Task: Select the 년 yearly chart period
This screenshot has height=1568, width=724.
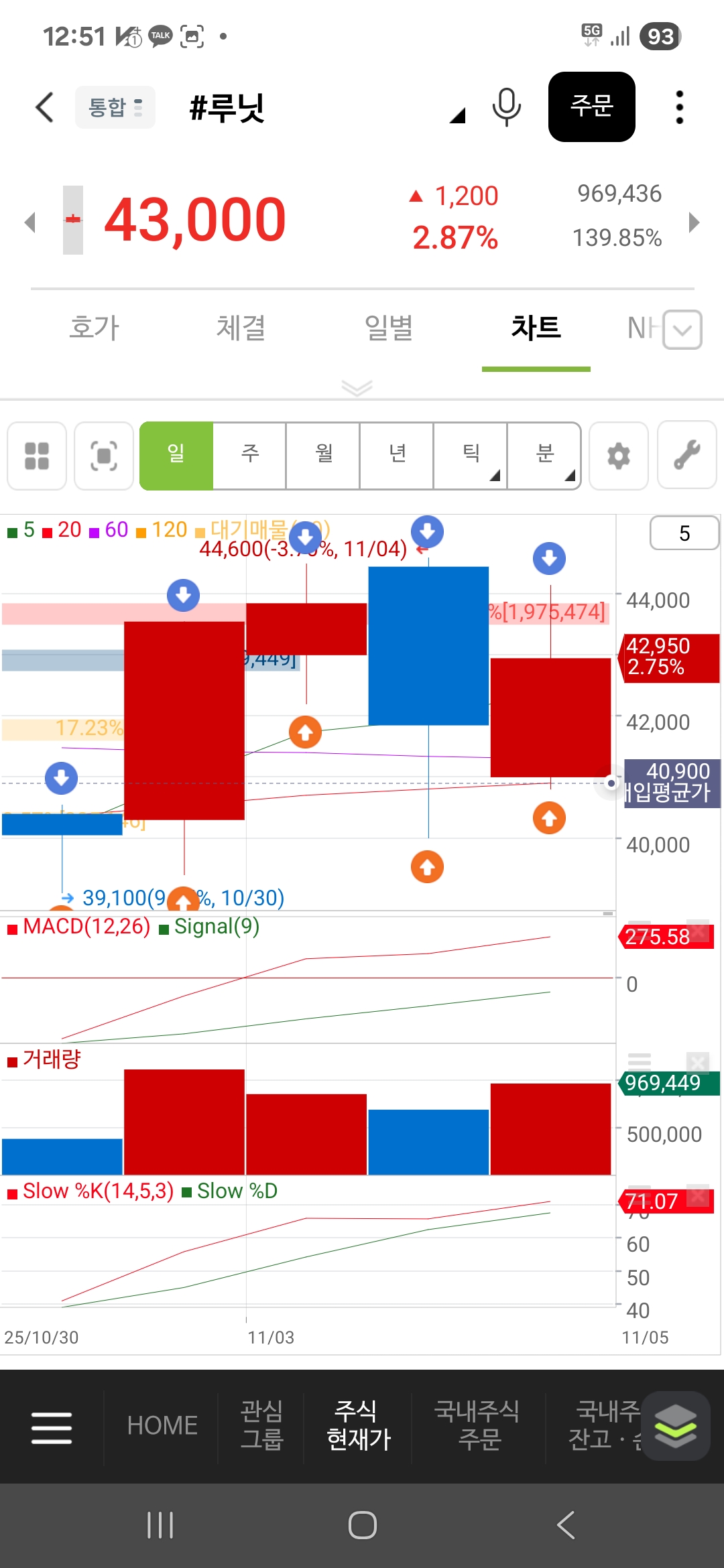Action: point(397,456)
